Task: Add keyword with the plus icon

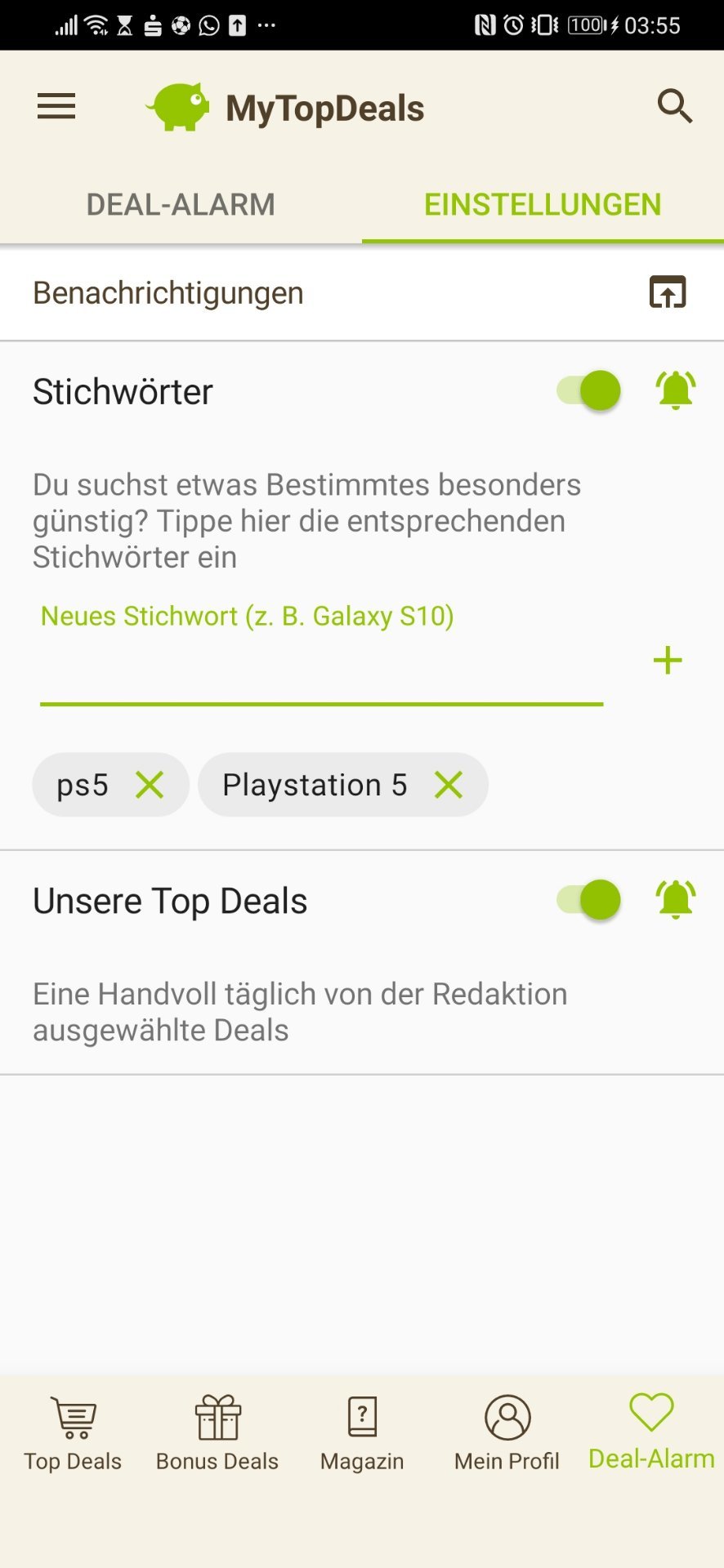Action: click(668, 661)
